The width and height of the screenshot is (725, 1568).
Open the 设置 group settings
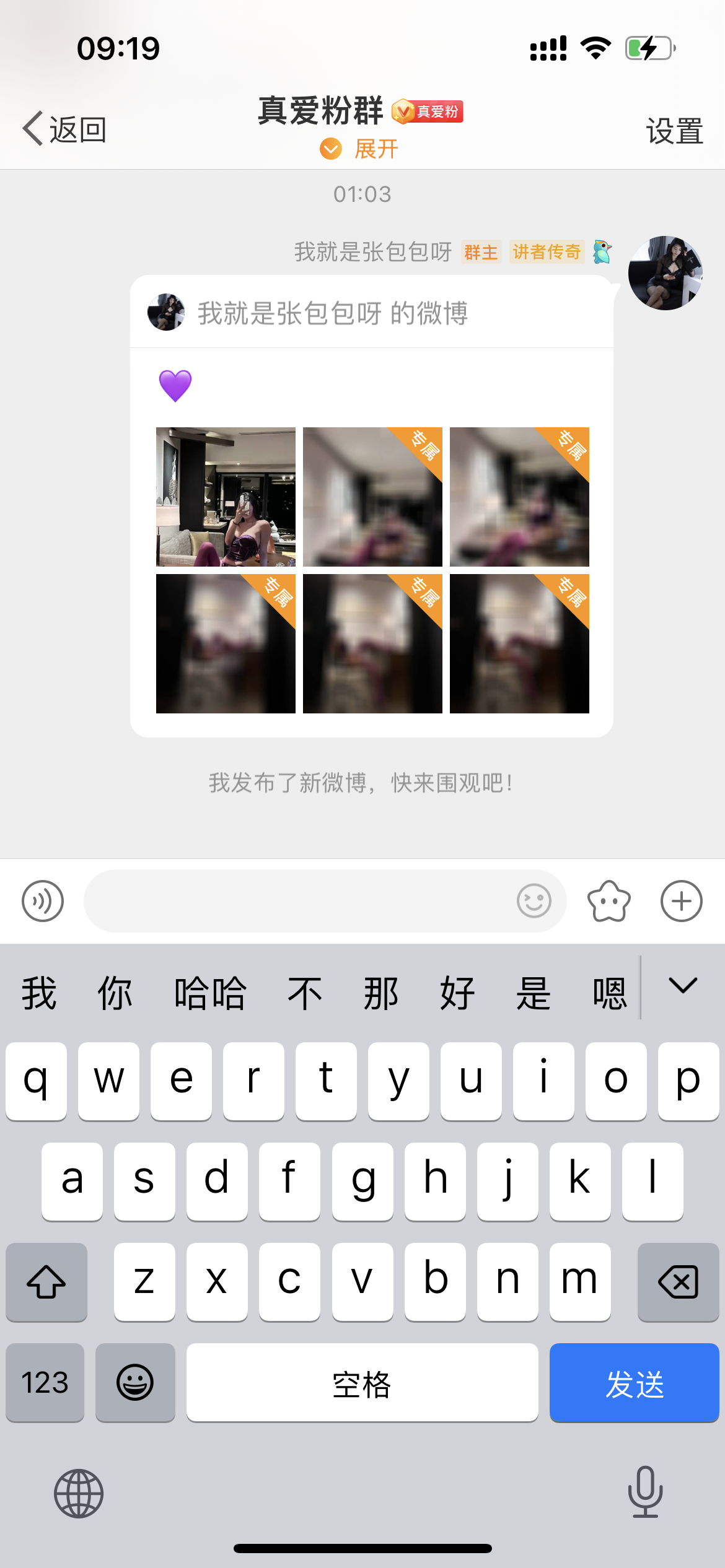pyautogui.click(x=674, y=131)
